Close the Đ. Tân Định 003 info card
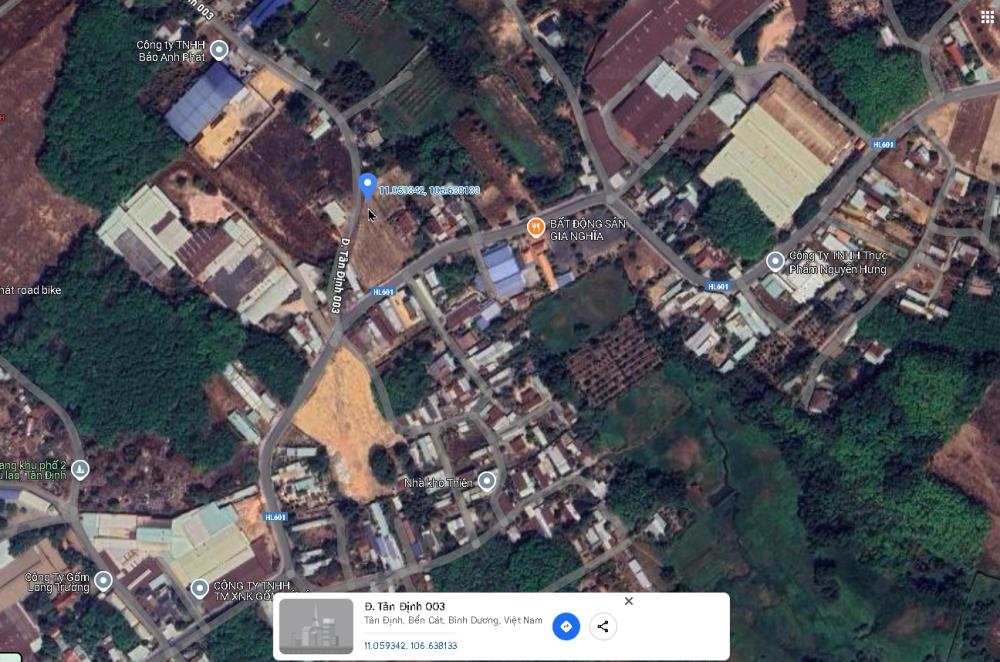The image size is (1000, 662). (x=628, y=601)
